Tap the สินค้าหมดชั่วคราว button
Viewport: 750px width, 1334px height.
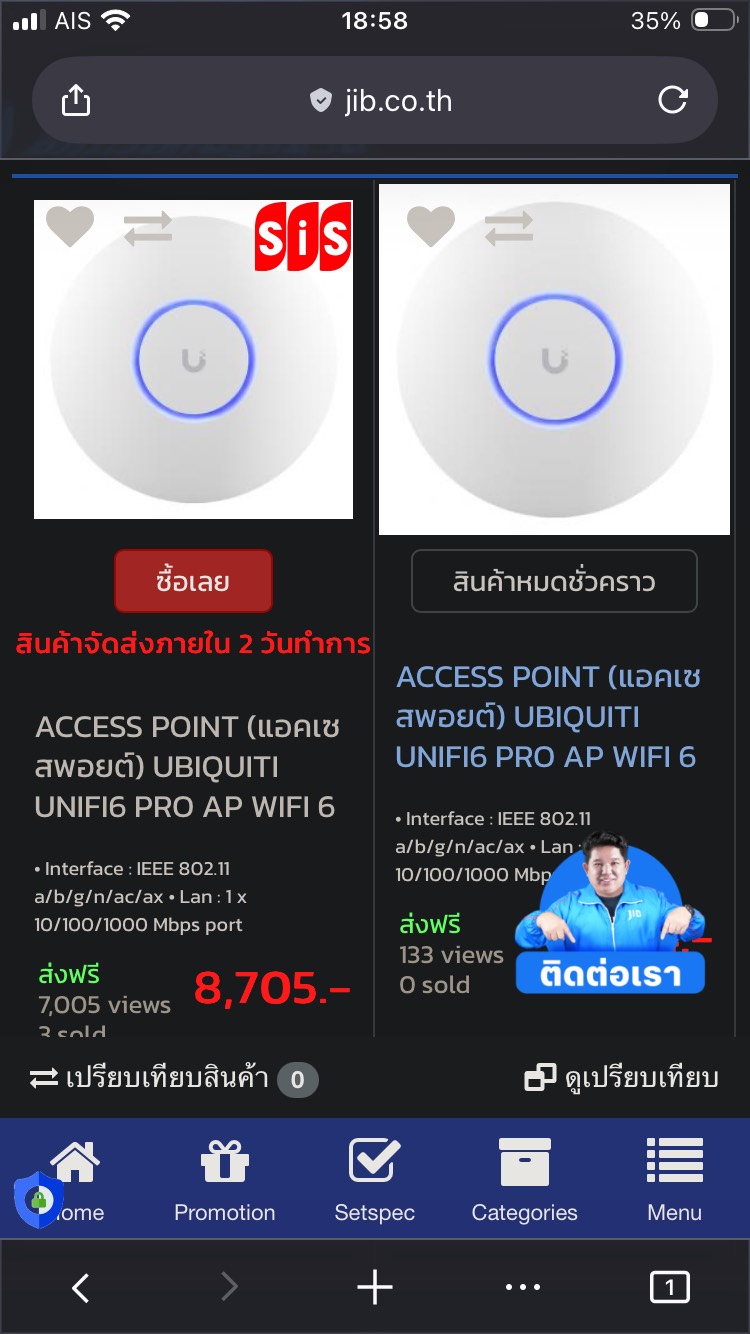(x=554, y=581)
